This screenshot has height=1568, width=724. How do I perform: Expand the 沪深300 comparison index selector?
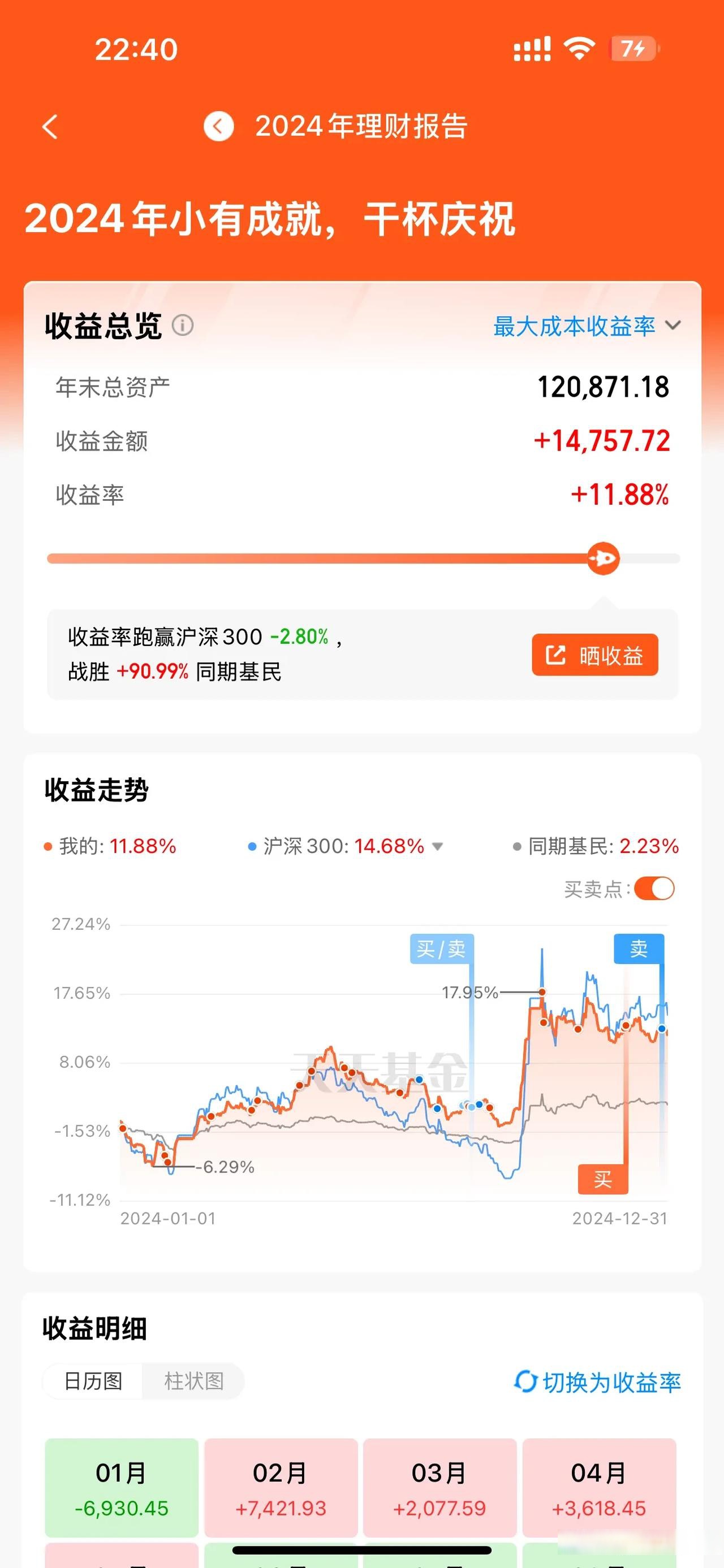pos(438,846)
